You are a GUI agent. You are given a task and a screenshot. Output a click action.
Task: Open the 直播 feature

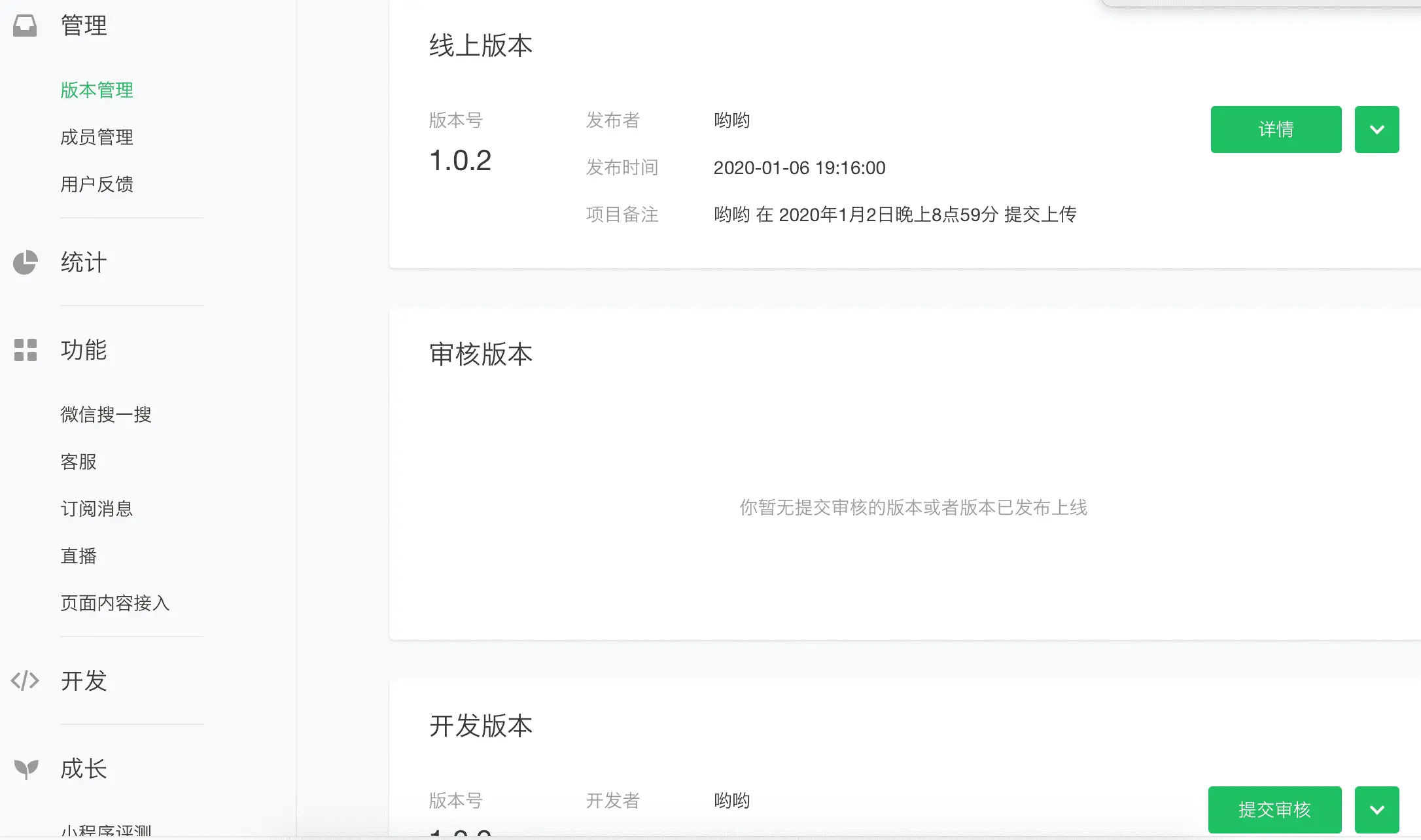tap(79, 555)
